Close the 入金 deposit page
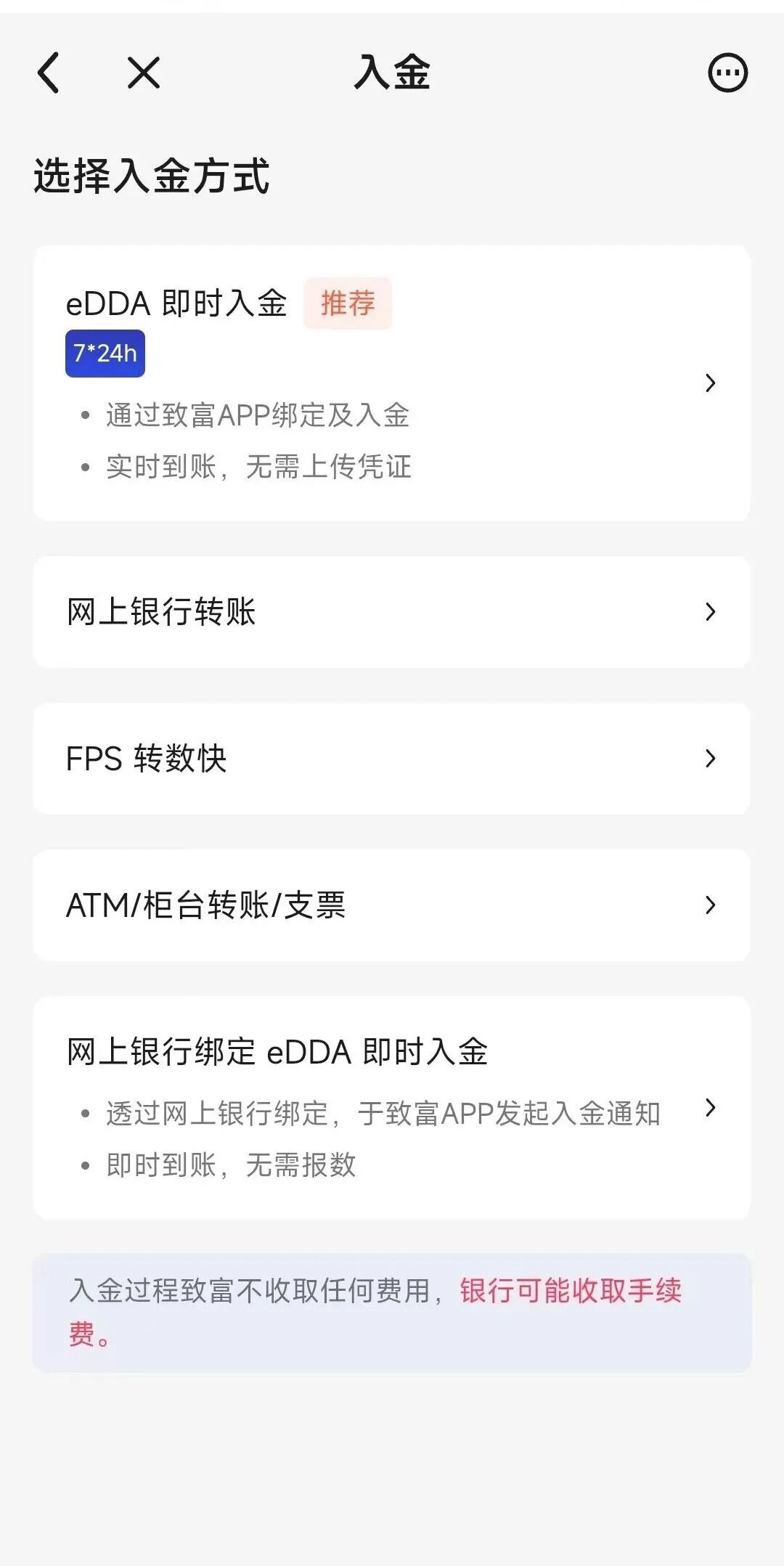 143,73
